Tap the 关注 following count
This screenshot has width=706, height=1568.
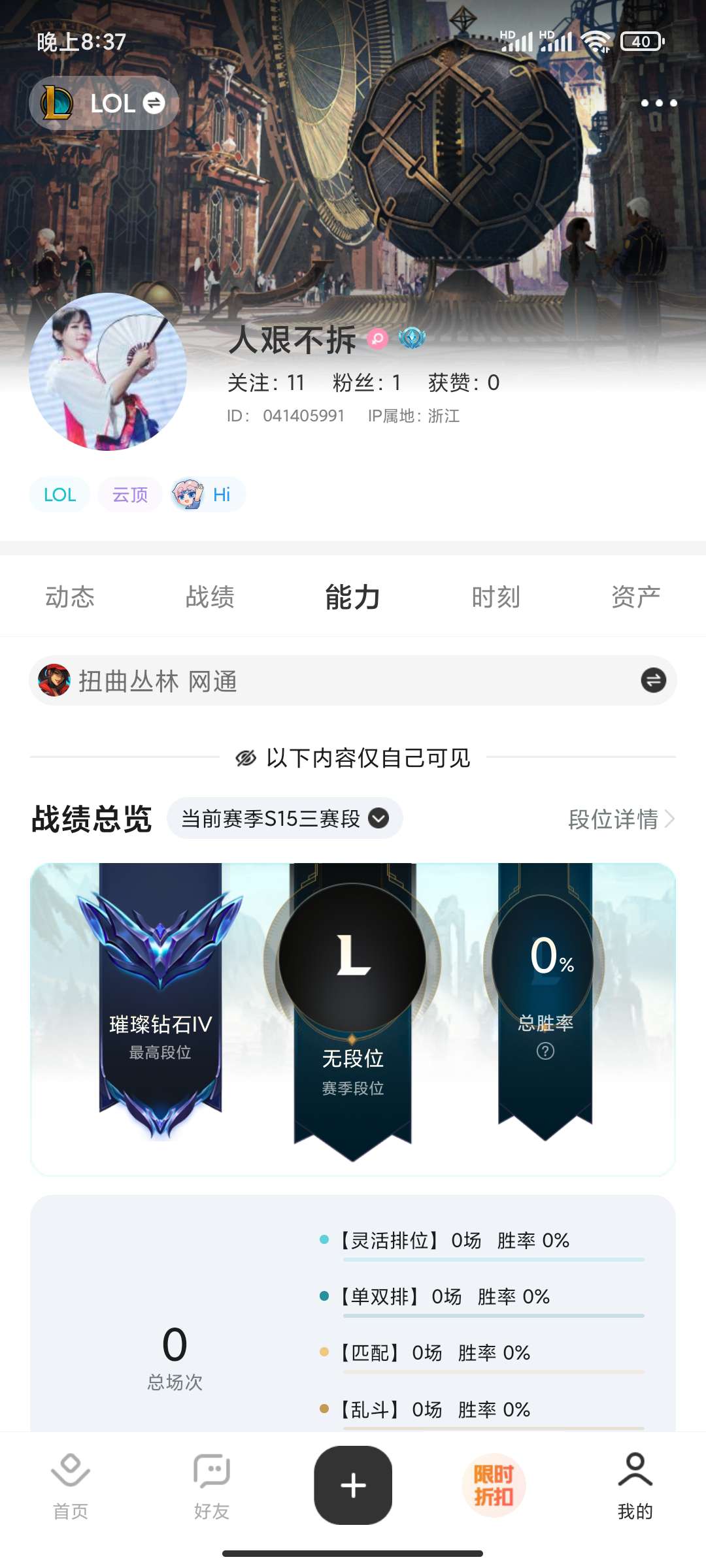[x=266, y=382]
